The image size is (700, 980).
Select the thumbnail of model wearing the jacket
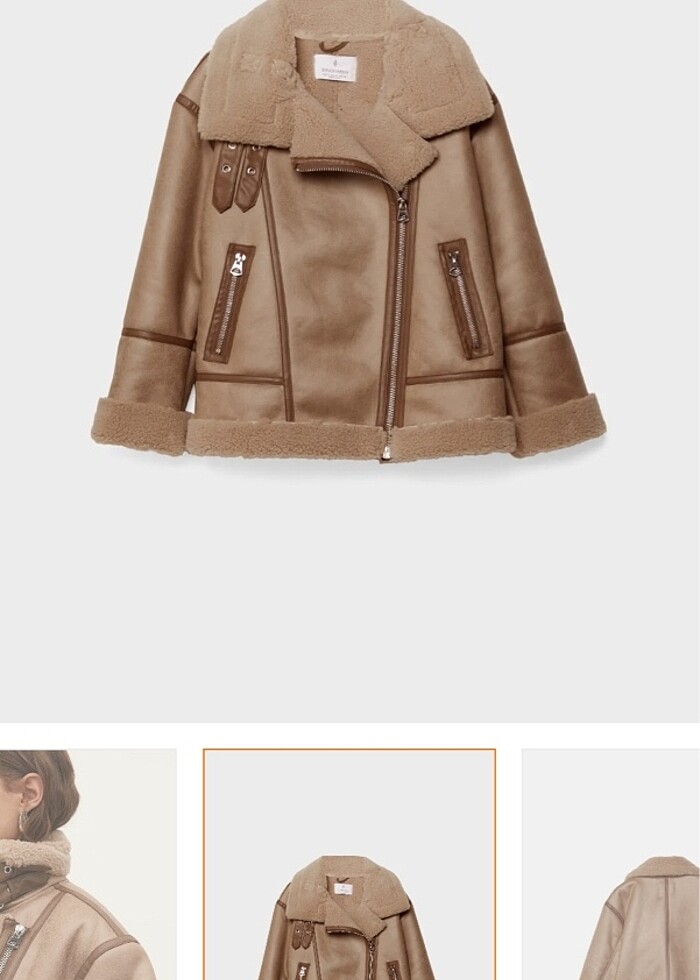[x=87, y=864]
